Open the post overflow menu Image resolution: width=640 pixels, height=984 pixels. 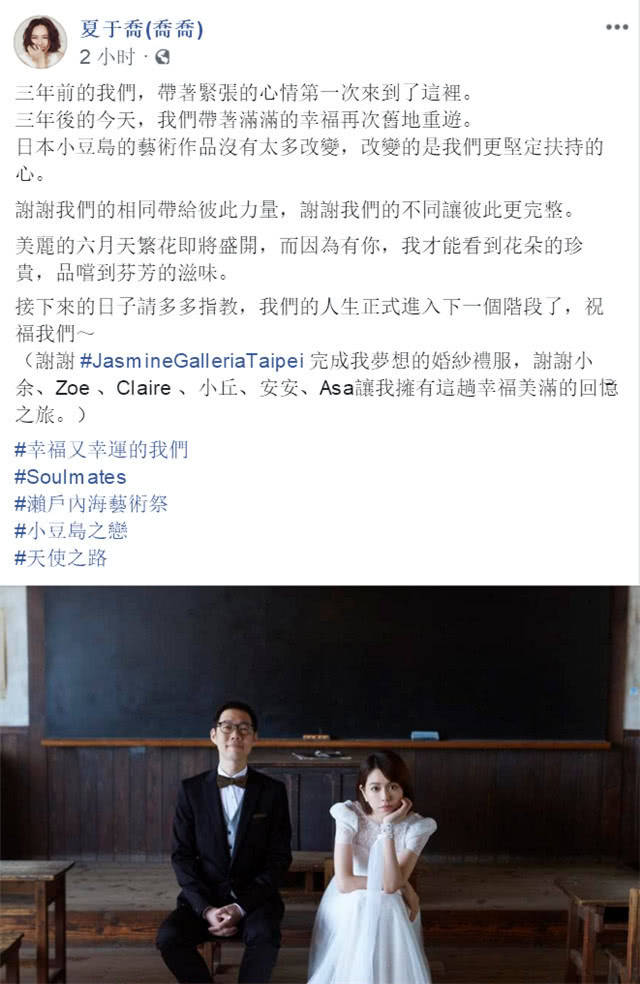click(x=616, y=27)
